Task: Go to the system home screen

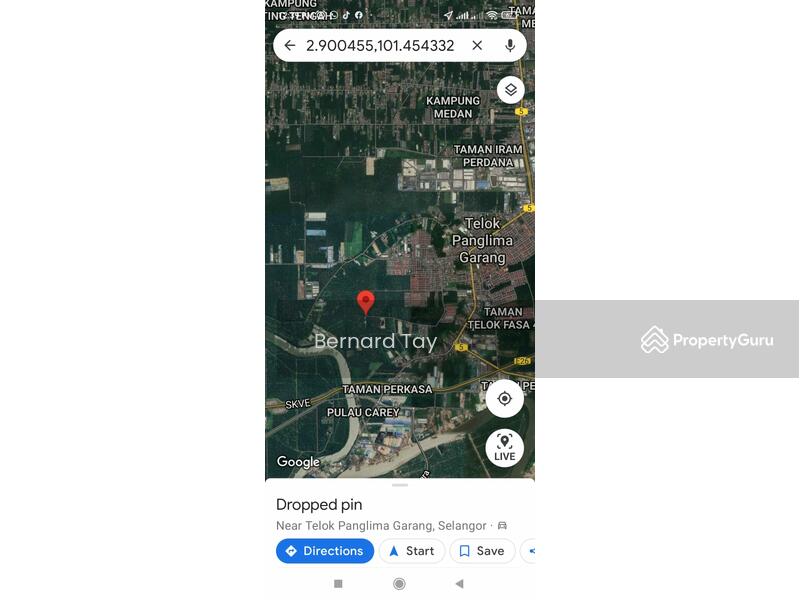Action: click(x=399, y=583)
